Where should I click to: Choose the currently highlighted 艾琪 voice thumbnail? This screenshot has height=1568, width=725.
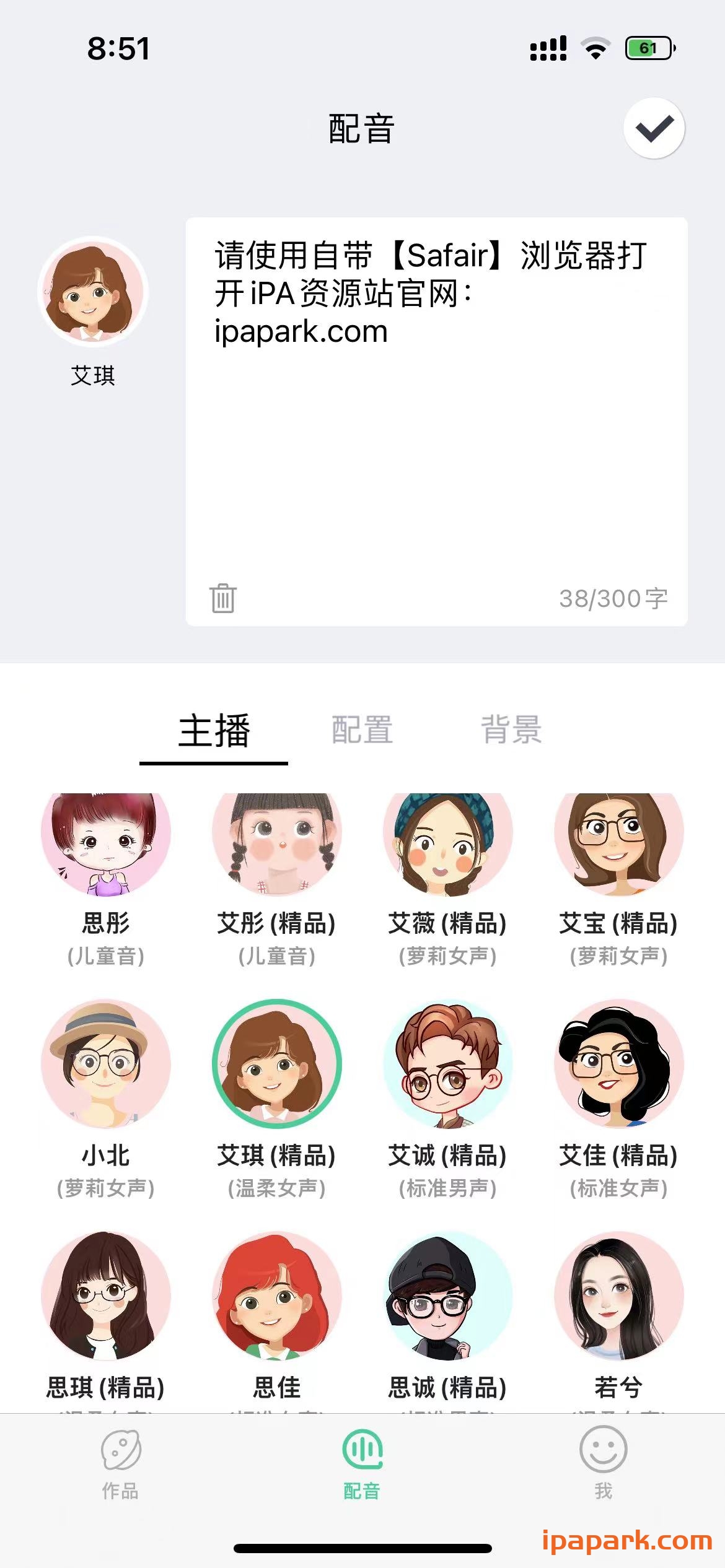tap(277, 1065)
